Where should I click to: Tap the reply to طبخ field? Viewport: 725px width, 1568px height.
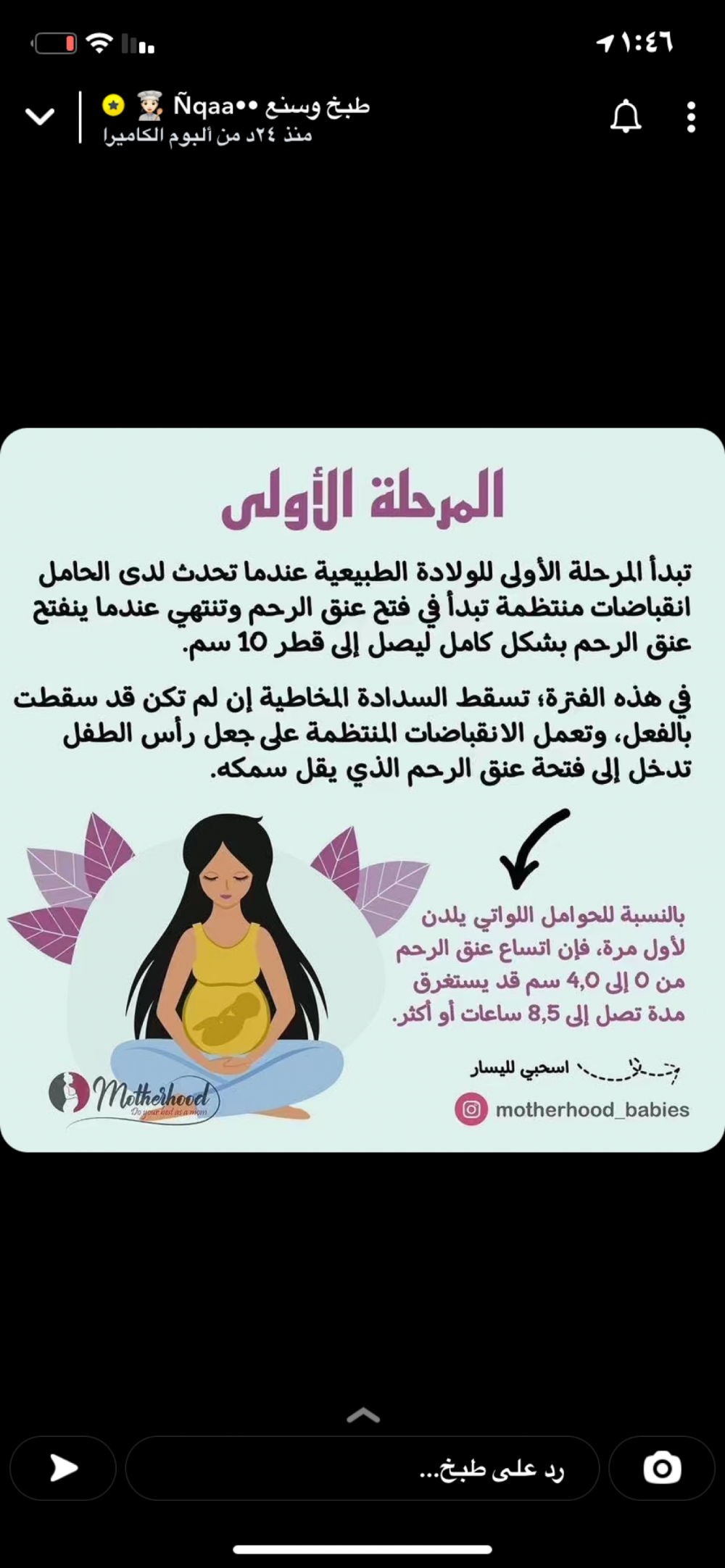pyautogui.click(x=362, y=1468)
